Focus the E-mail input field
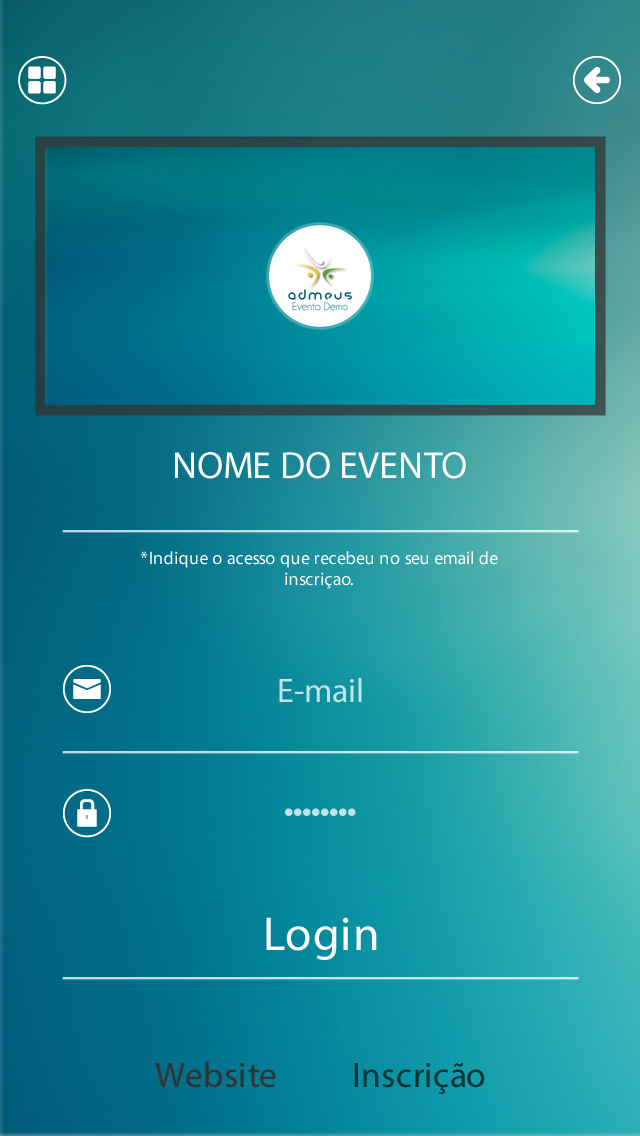The height and width of the screenshot is (1136, 640). 320,691
